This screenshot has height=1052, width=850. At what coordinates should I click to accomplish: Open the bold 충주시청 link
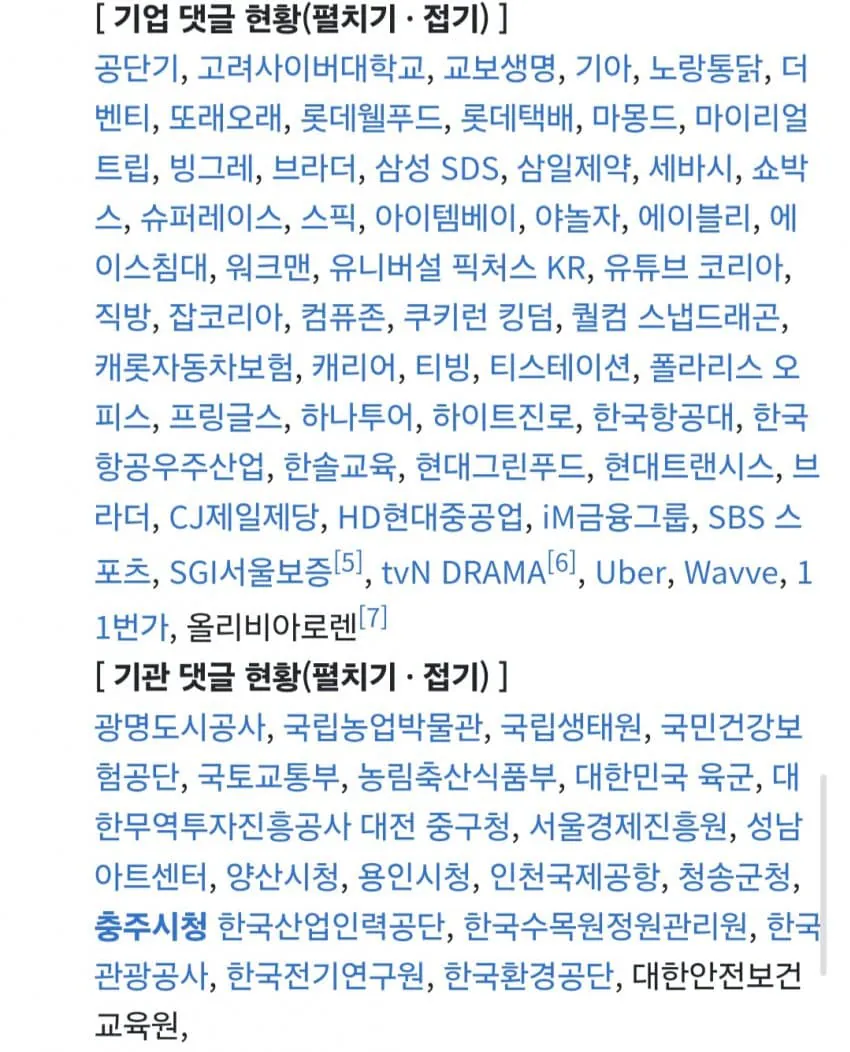tap(150, 924)
